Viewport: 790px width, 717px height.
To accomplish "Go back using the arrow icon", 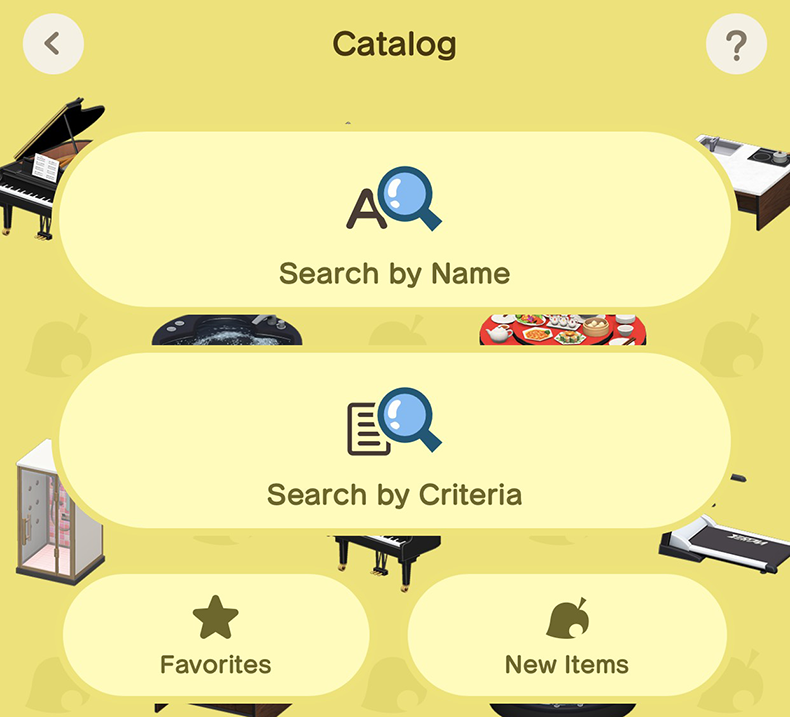I will coord(53,45).
